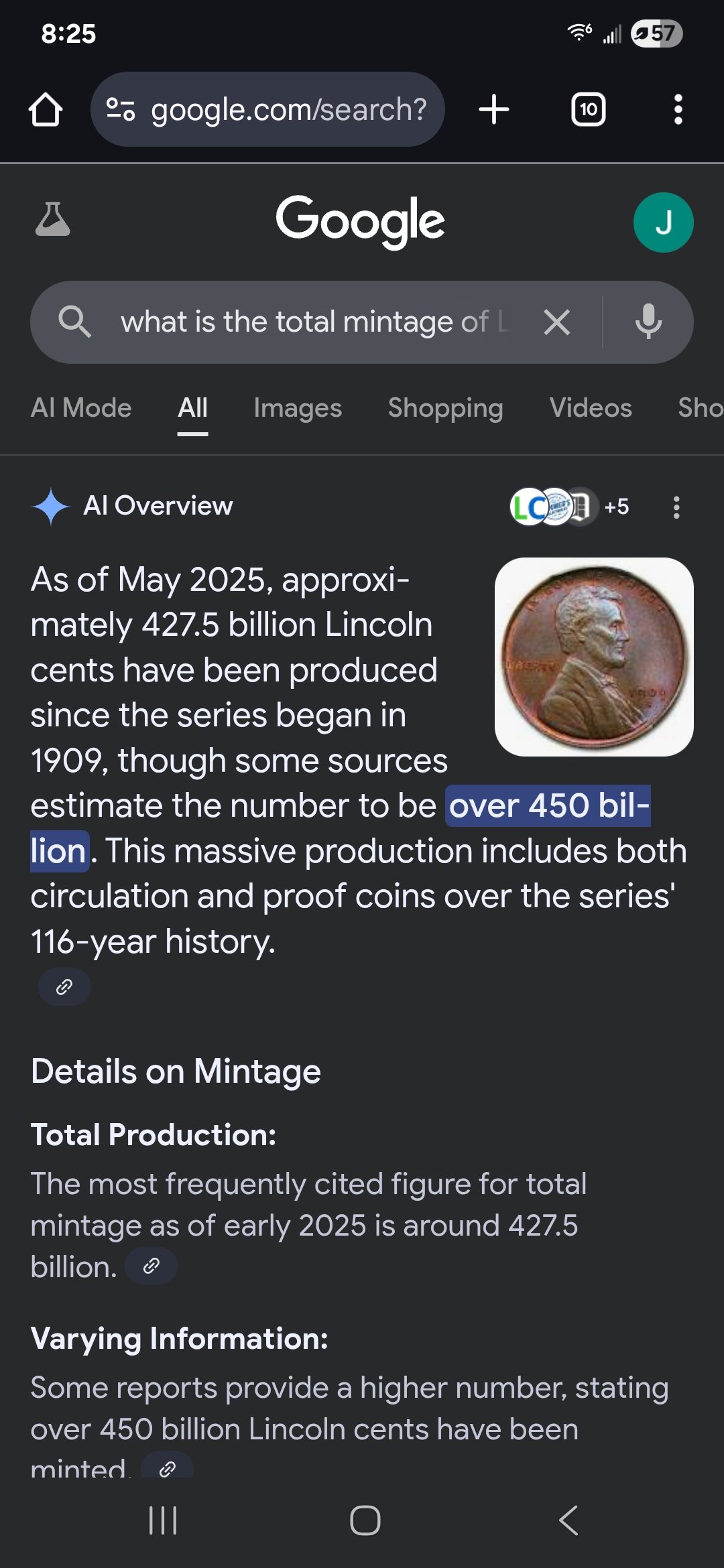The width and height of the screenshot is (724, 1568).
Task: Switch to the Images tab
Action: coord(298,408)
